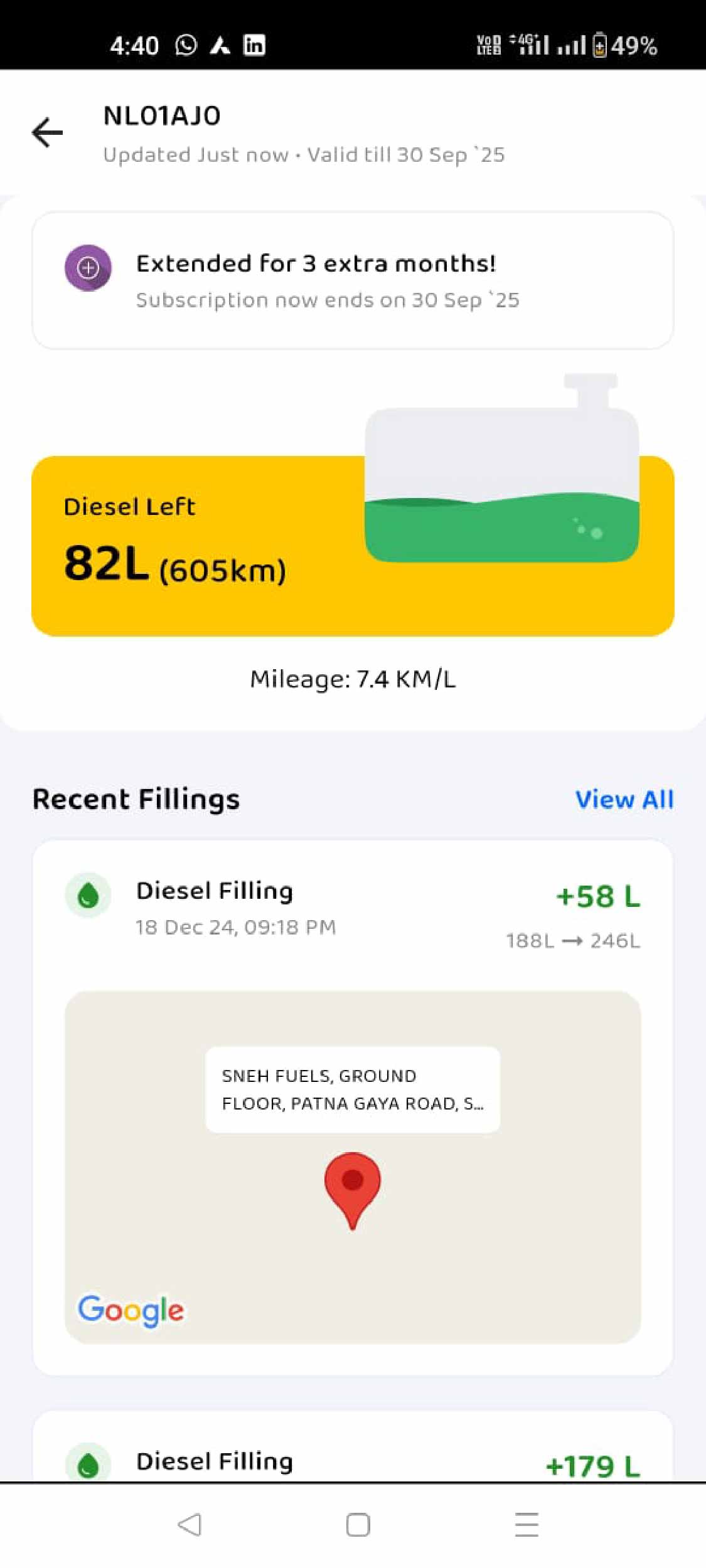This screenshot has height=1568, width=706.
Task: Go to the home screen
Action: click(x=358, y=1525)
